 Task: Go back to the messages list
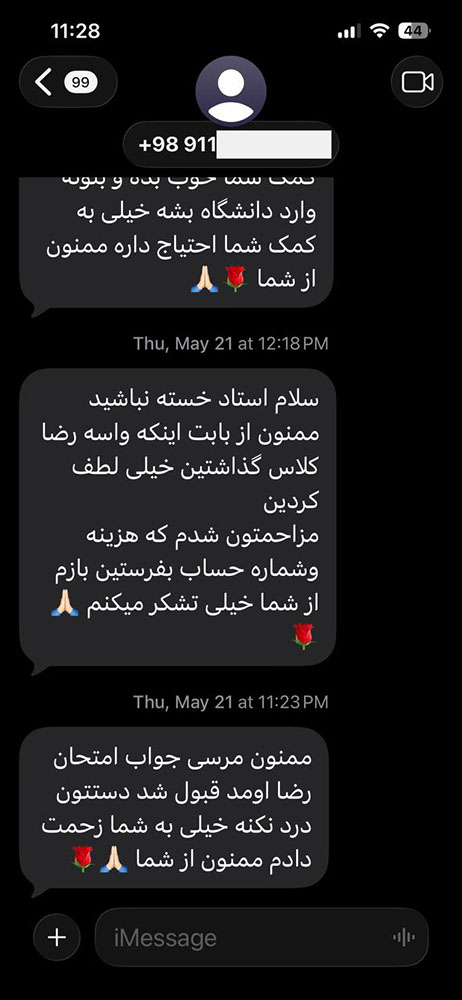[68, 82]
